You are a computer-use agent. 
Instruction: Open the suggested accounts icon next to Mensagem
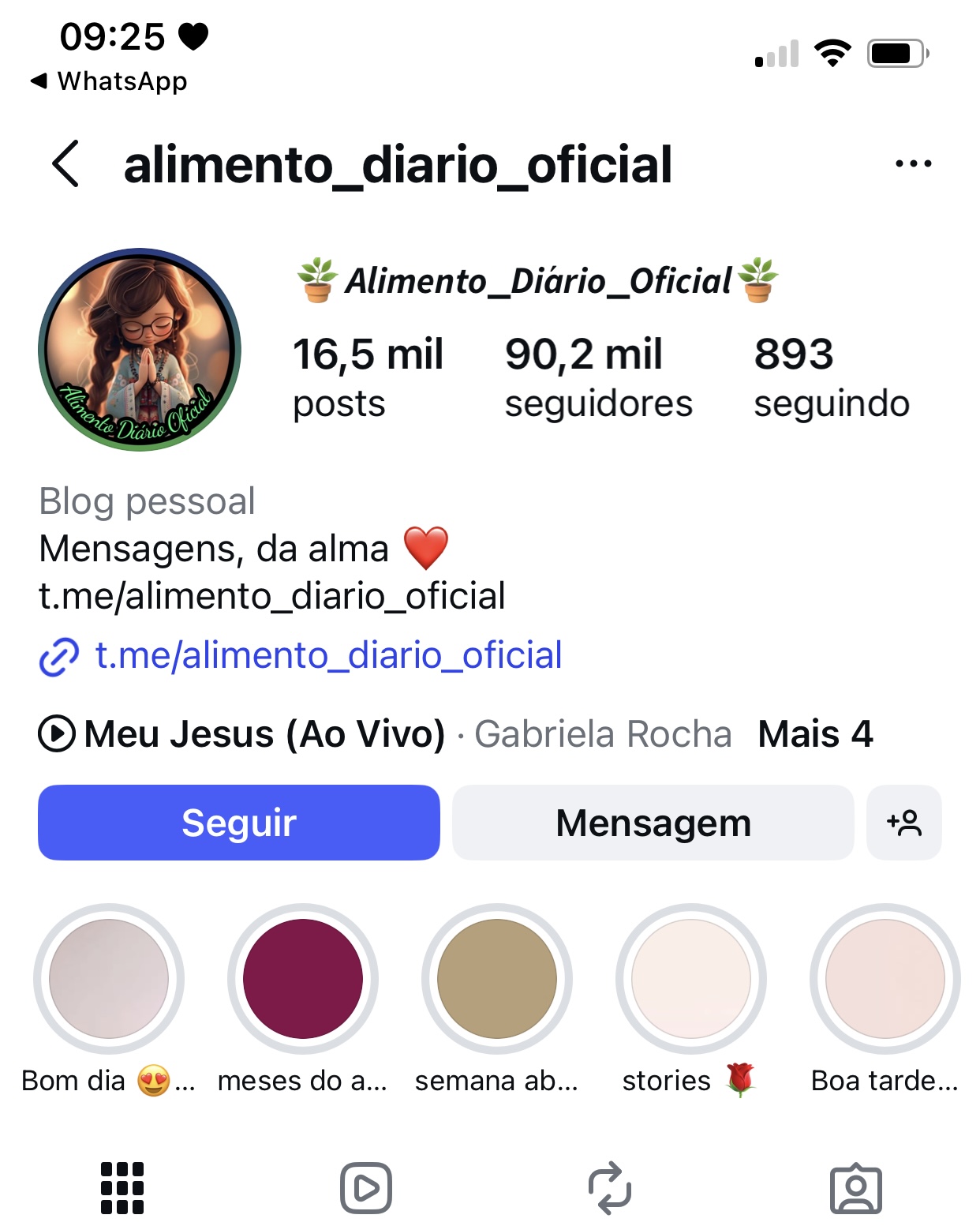pyautogui.click(x=904, y=823)
